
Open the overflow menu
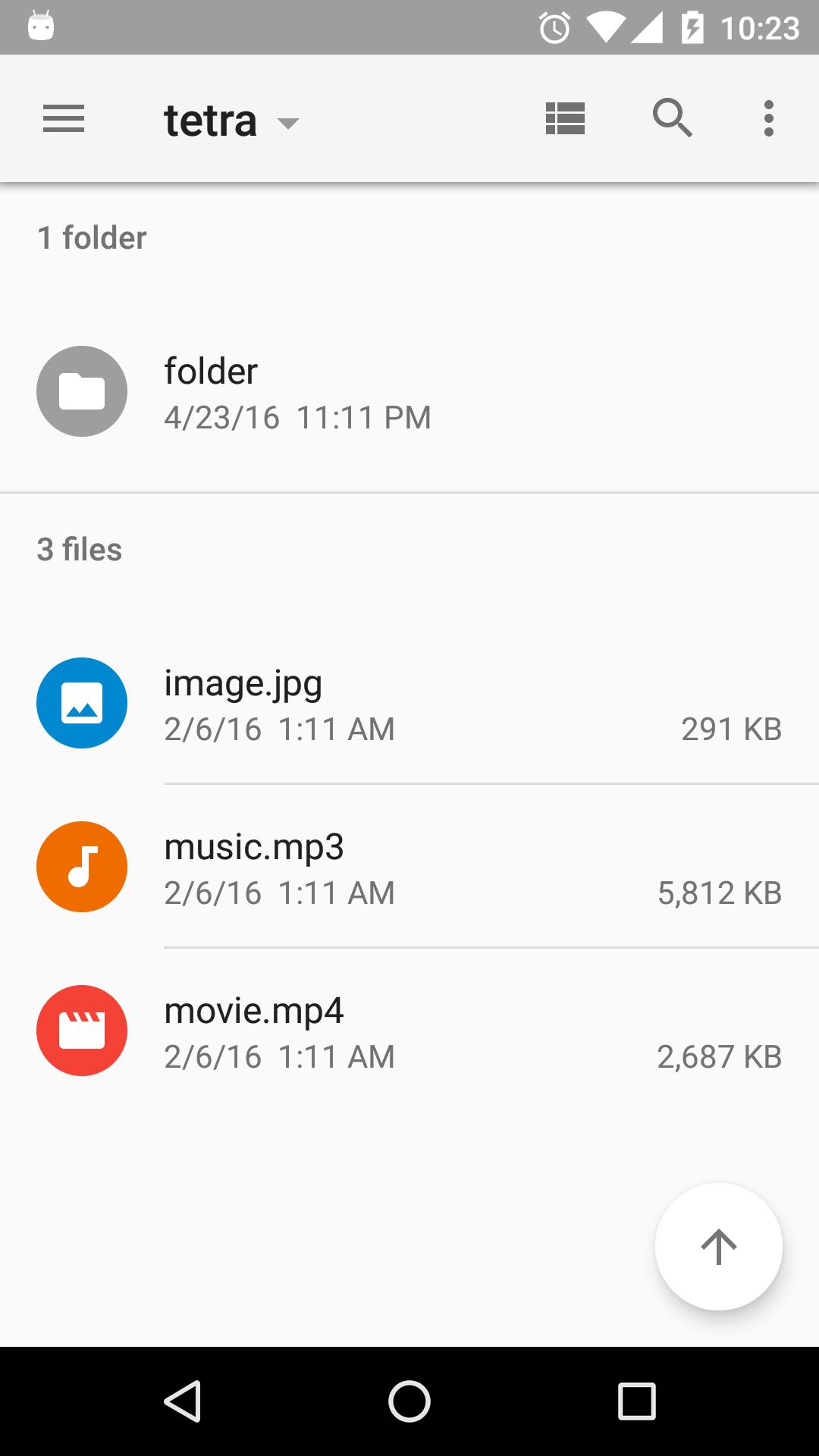[768, 119]
